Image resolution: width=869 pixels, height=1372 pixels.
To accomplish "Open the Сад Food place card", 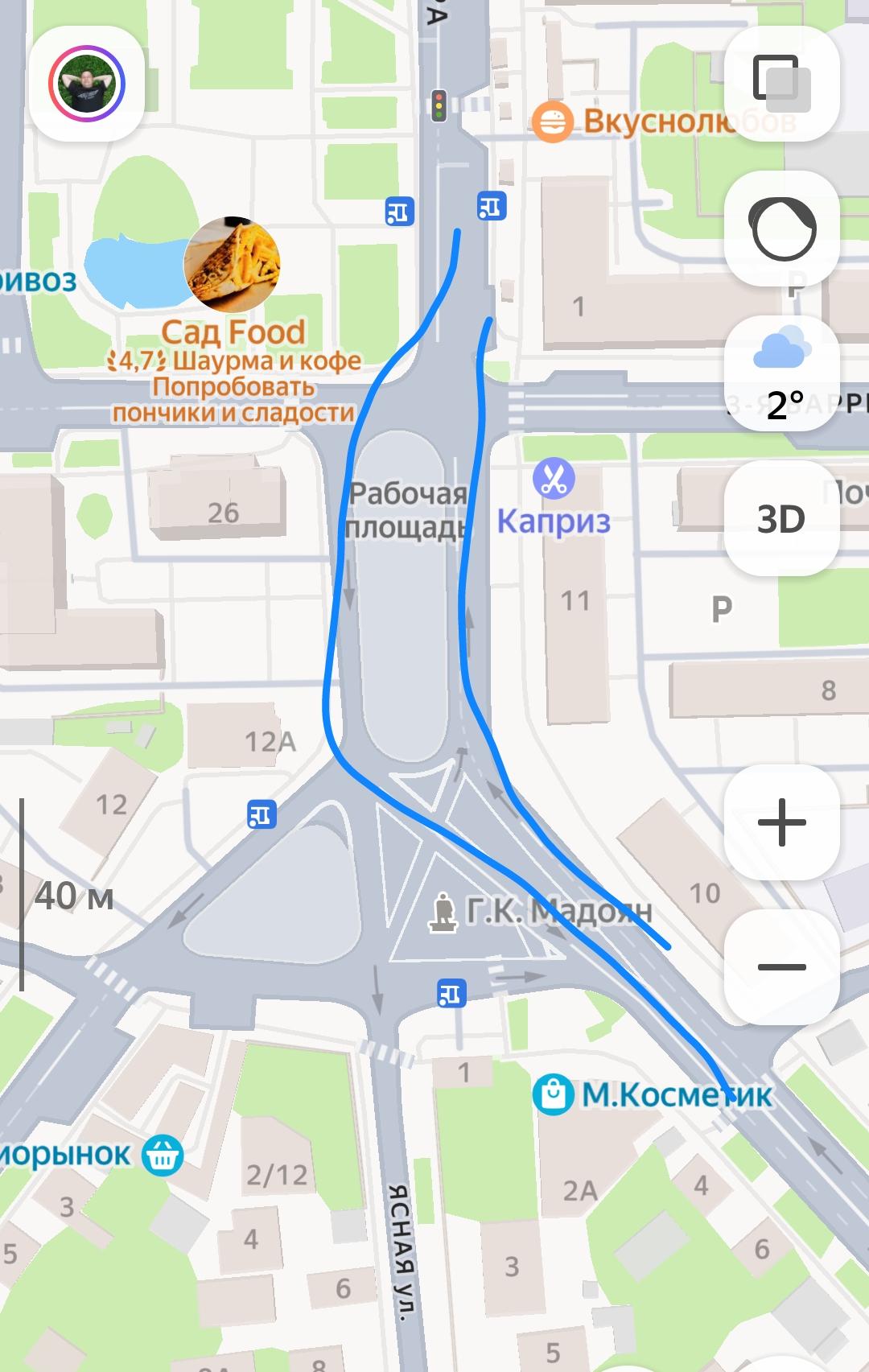I will 232,266.
